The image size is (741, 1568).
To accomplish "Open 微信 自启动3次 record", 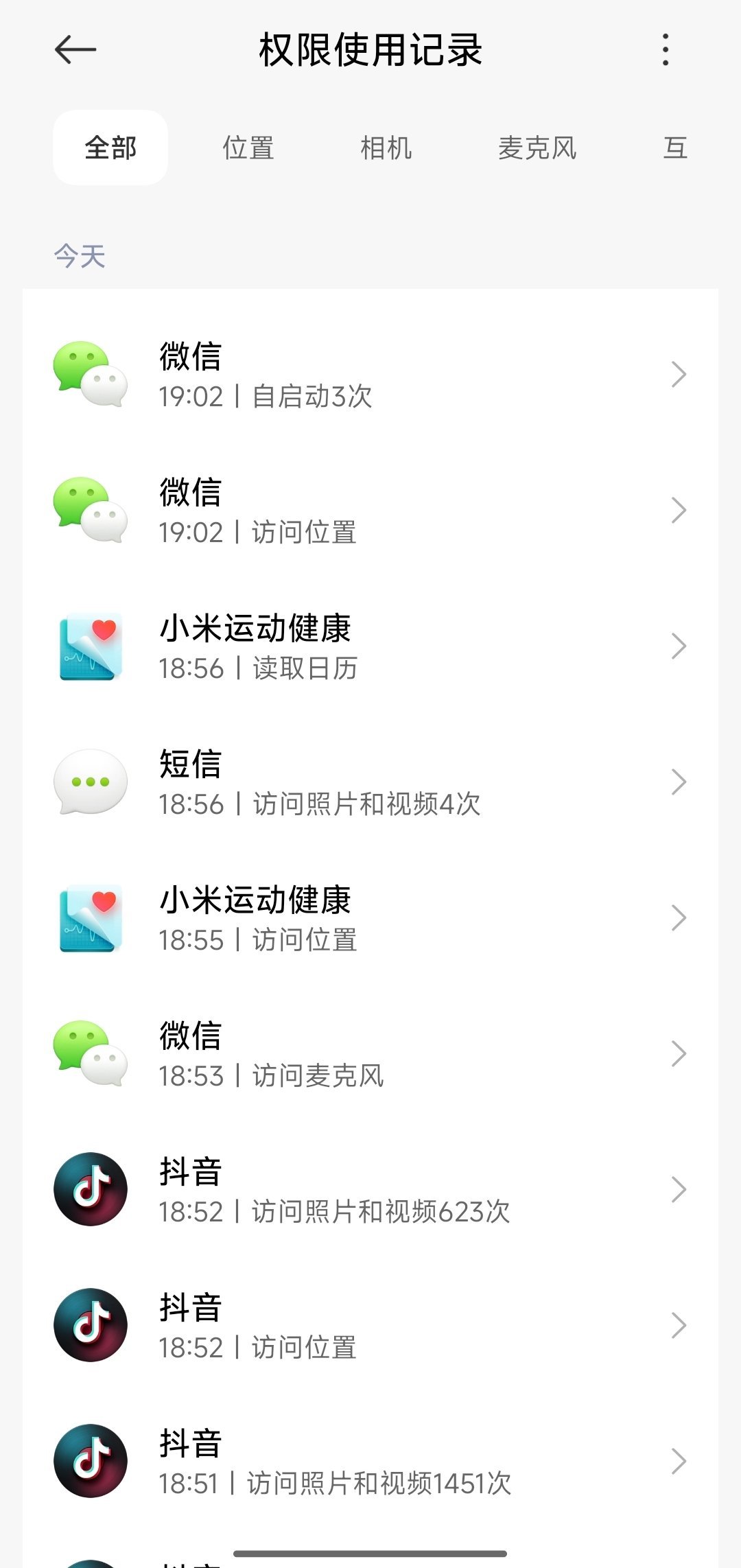I will click(370, 375).
